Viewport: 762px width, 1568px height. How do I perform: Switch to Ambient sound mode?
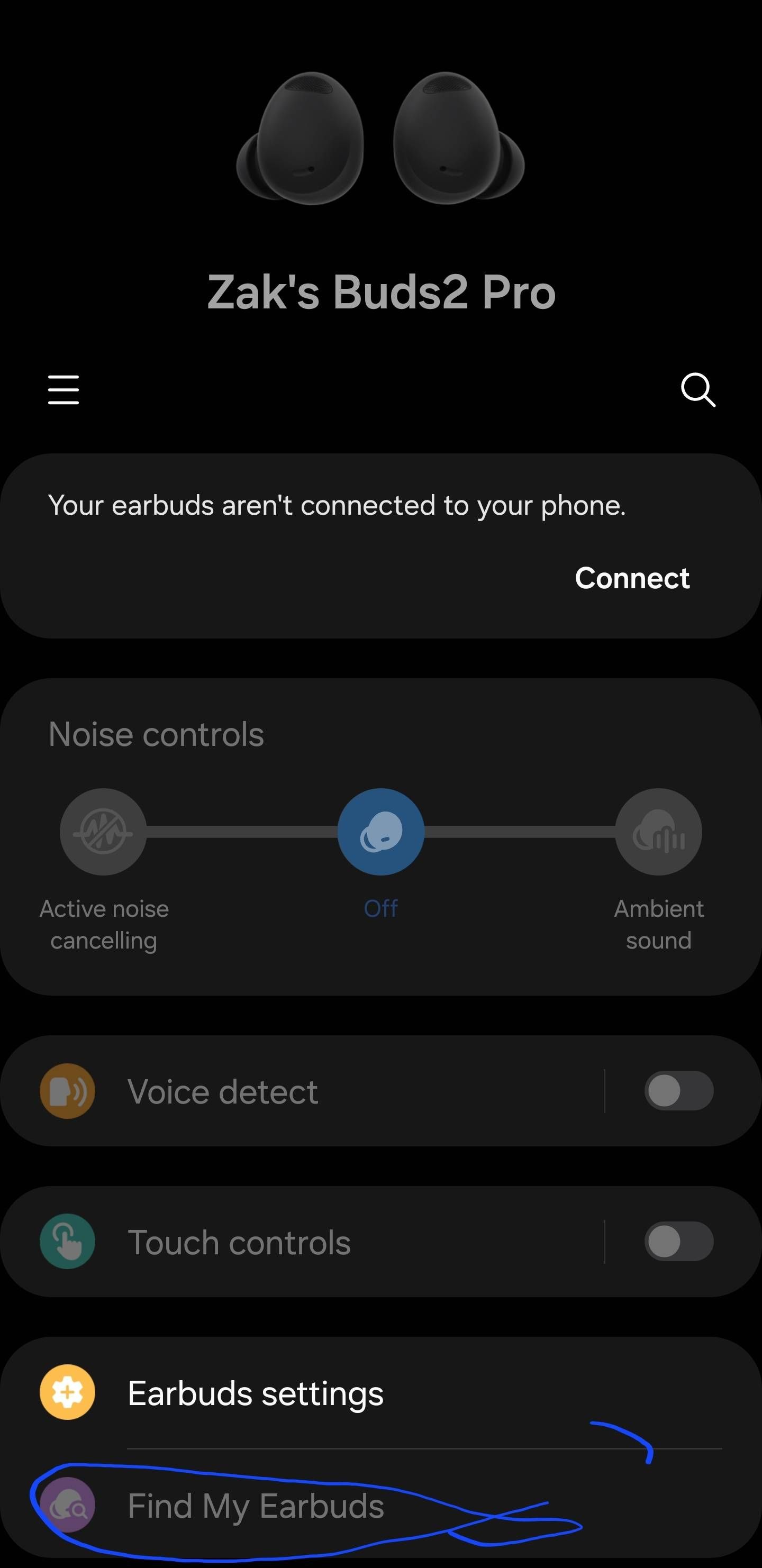(x=658, y=832)
